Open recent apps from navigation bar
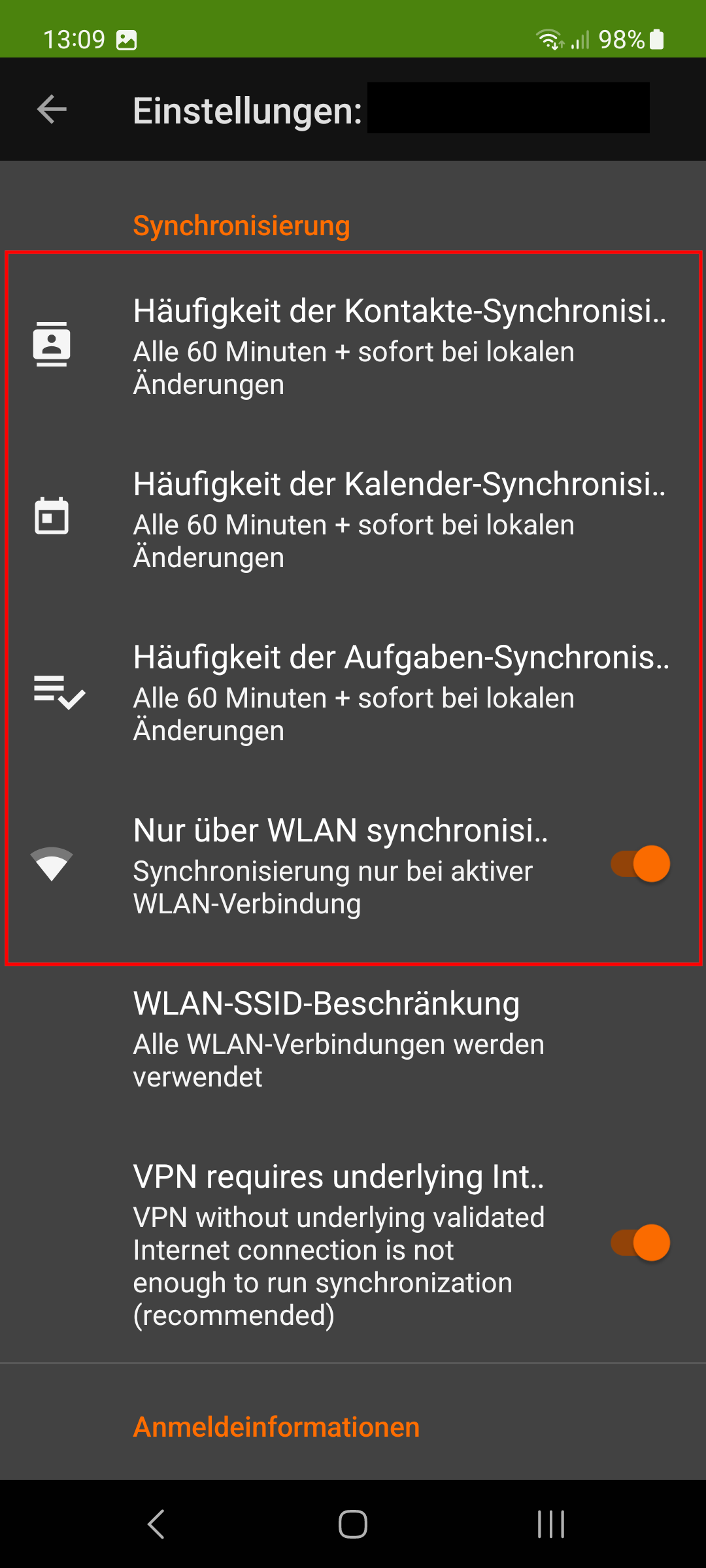 click(550, 1524)
